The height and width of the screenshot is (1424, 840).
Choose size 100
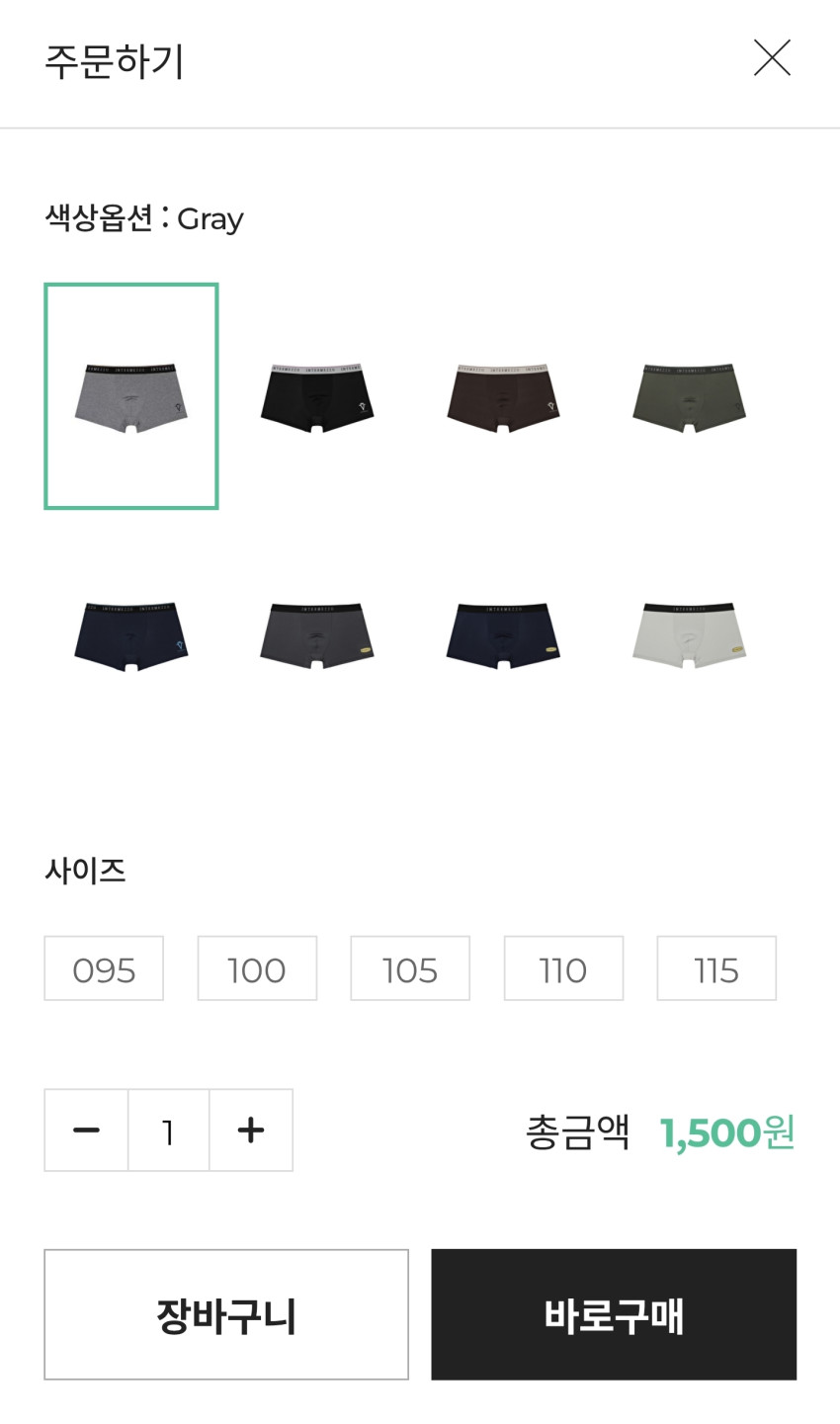click(257, 968)
